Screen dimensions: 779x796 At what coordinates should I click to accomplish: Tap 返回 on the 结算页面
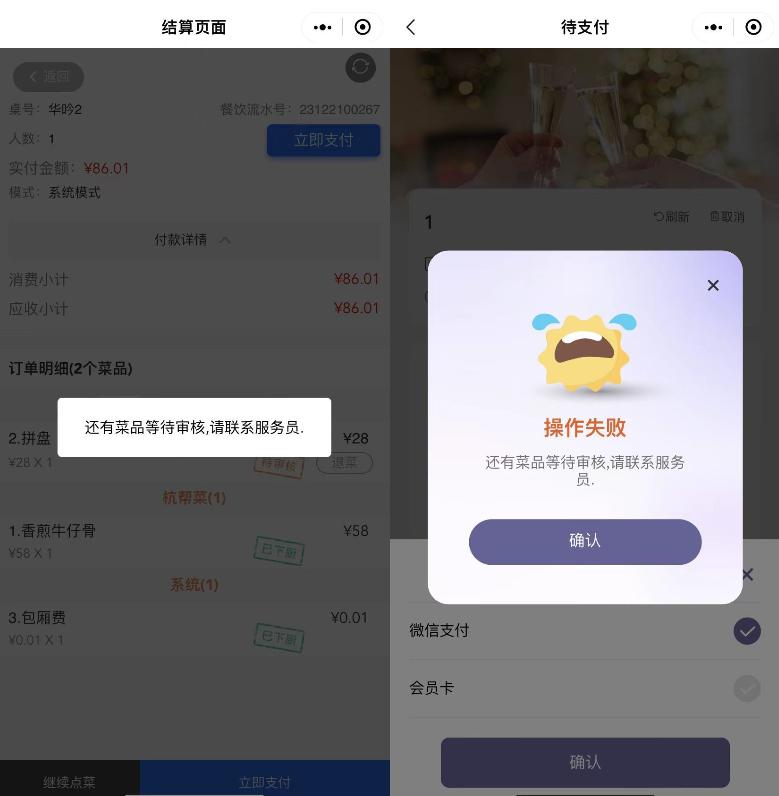(48, 77)
